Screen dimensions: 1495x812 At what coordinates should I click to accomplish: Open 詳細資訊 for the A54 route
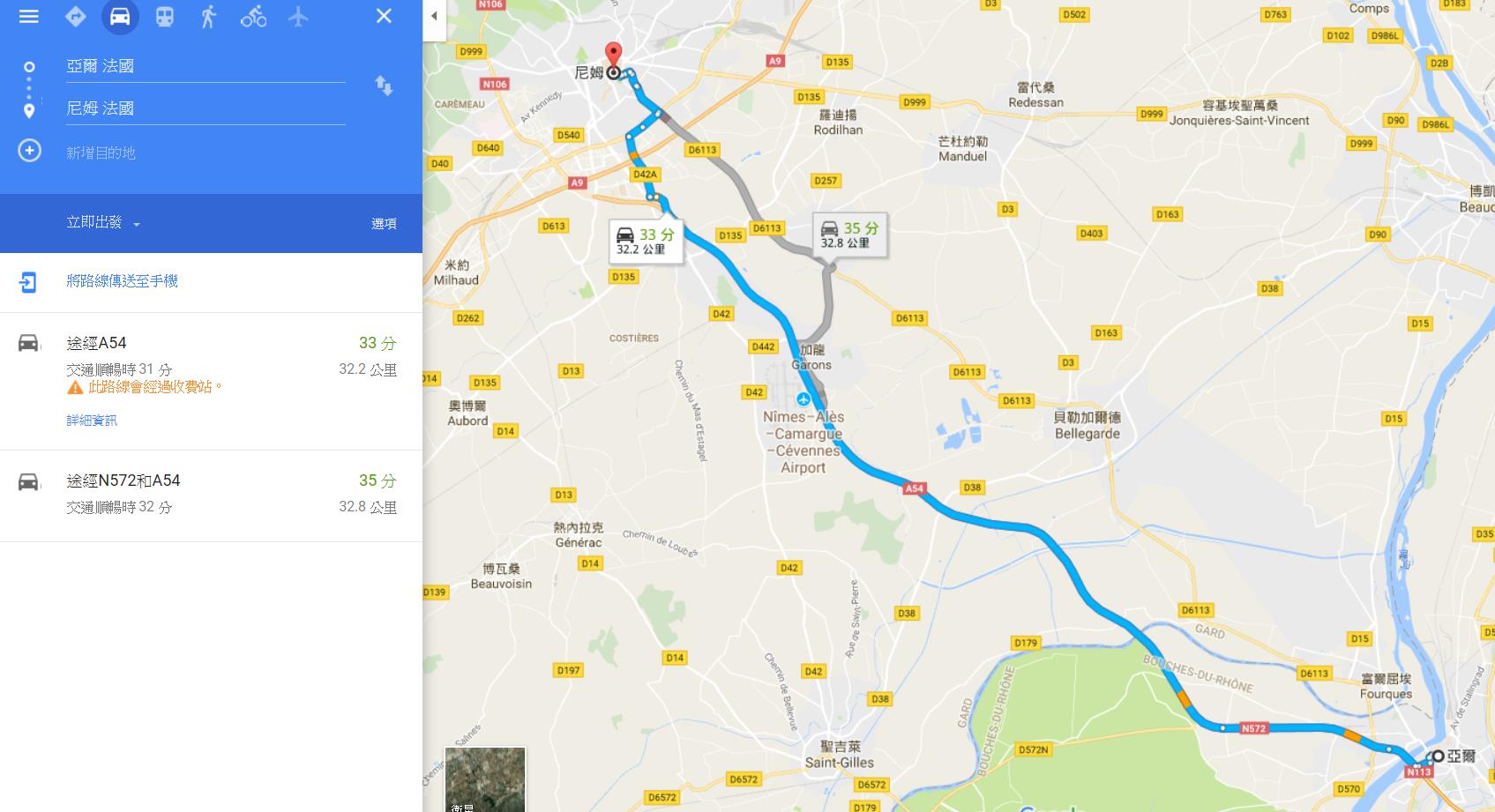(92, 421)
